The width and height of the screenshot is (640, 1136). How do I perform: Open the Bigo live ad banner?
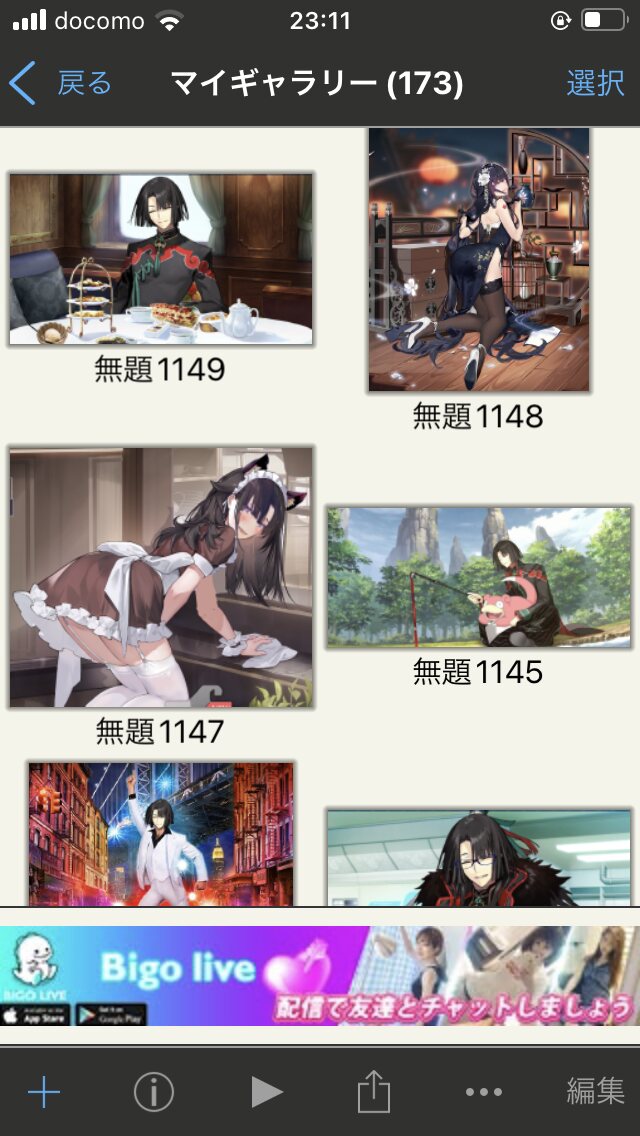(320, 976)
